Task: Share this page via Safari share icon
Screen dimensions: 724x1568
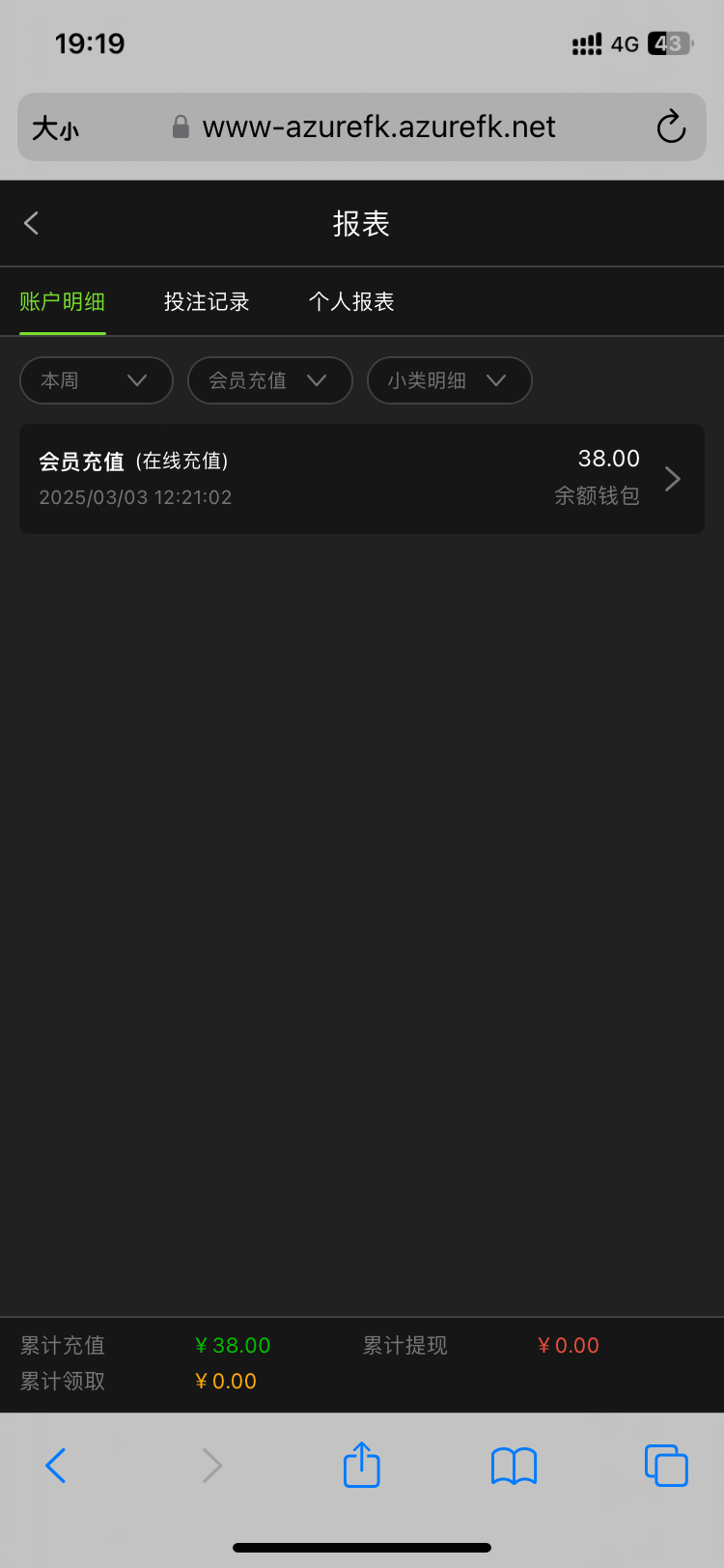Action: coord(362,1465)
